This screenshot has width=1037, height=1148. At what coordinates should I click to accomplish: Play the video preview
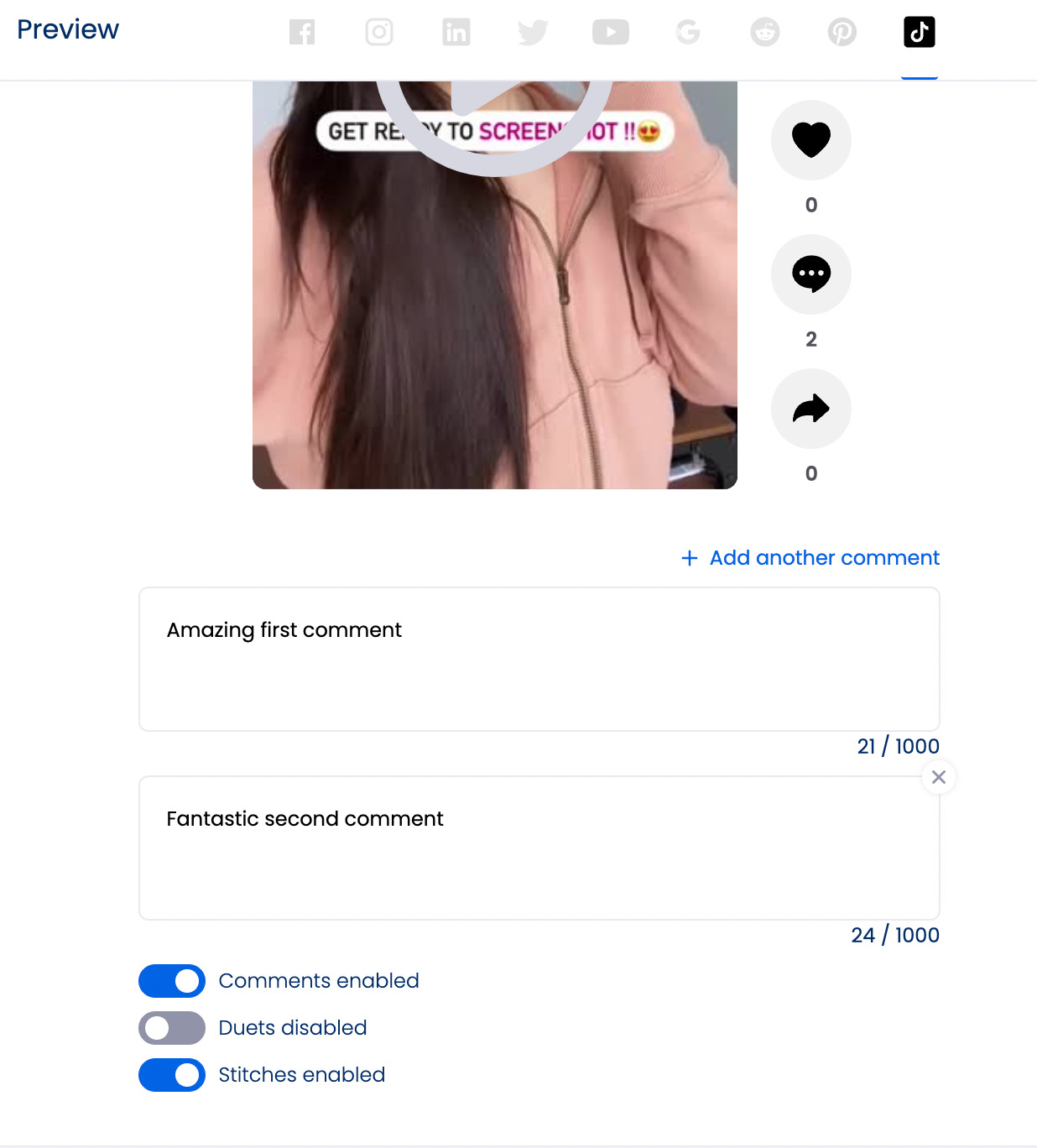[494, 101]
